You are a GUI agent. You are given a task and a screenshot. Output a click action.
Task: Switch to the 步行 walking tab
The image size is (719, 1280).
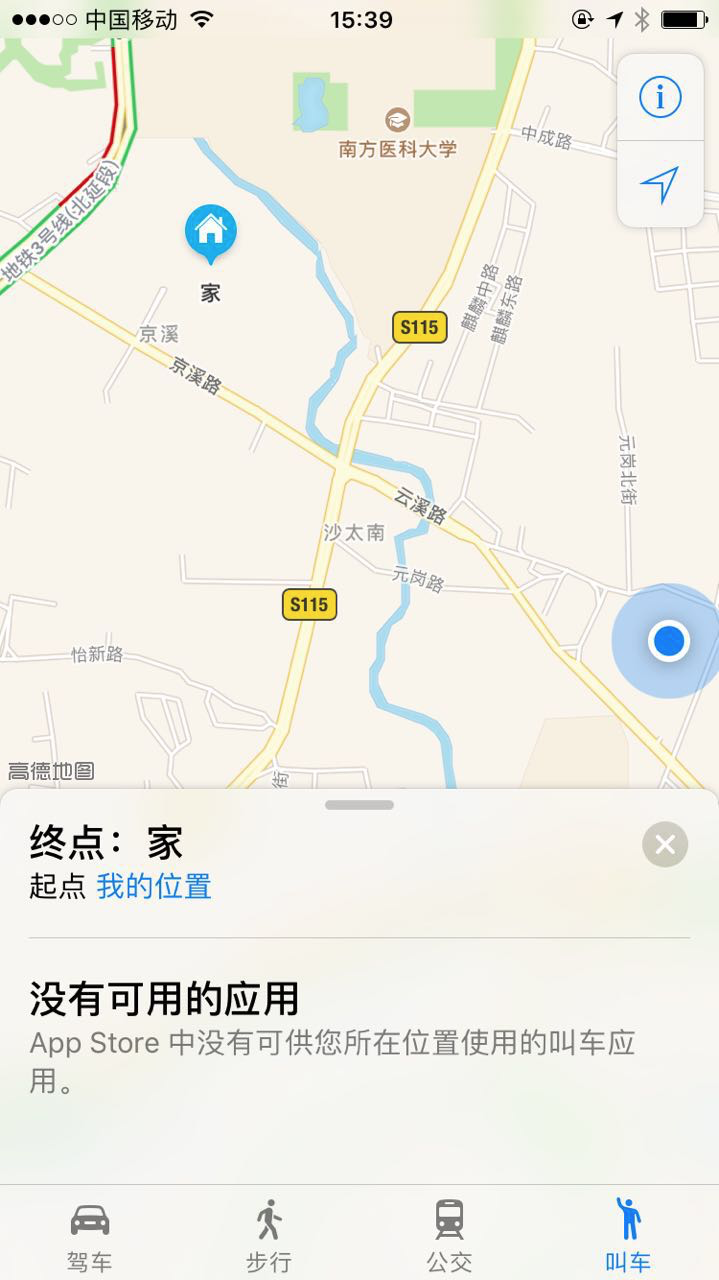coord(269,1234)
